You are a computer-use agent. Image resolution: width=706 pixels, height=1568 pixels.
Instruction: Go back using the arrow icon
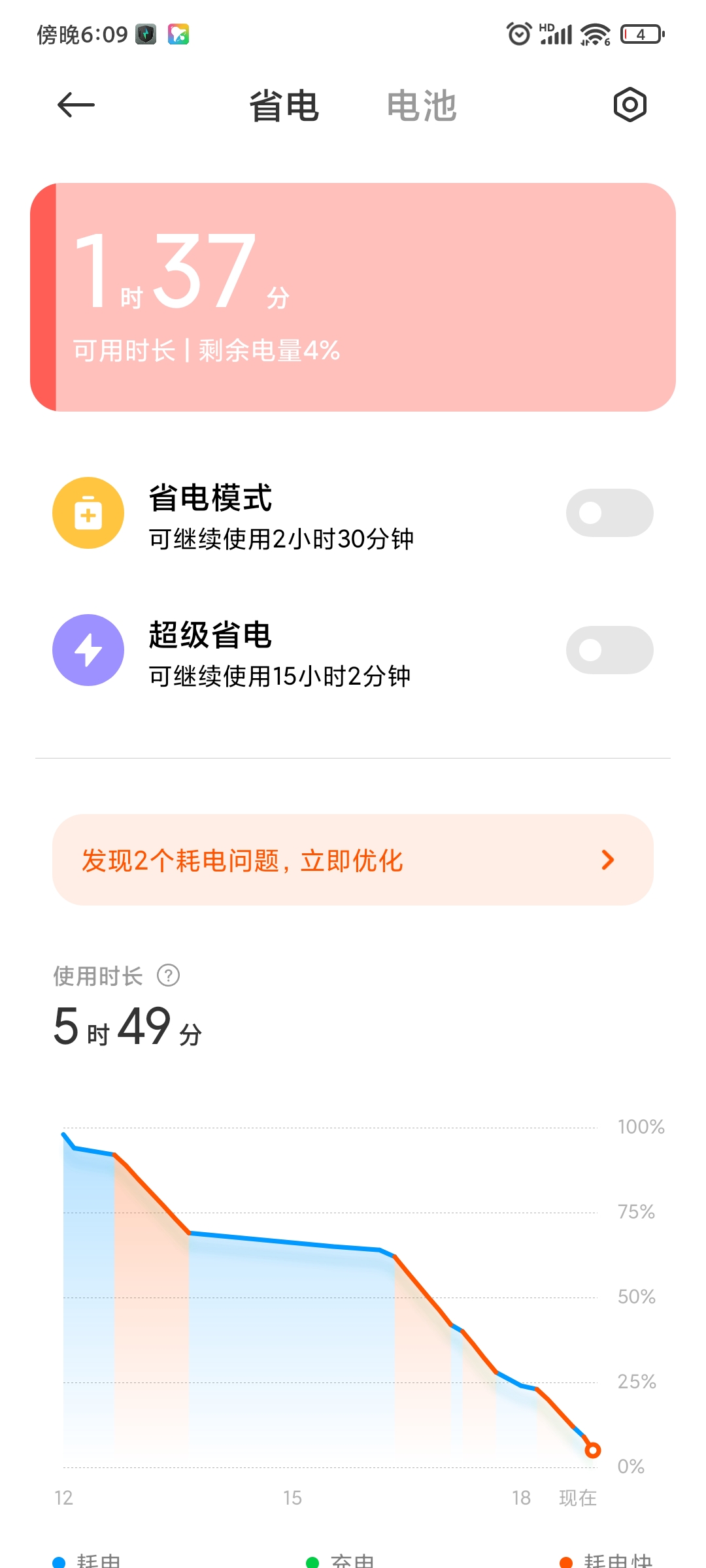point(76,105)
